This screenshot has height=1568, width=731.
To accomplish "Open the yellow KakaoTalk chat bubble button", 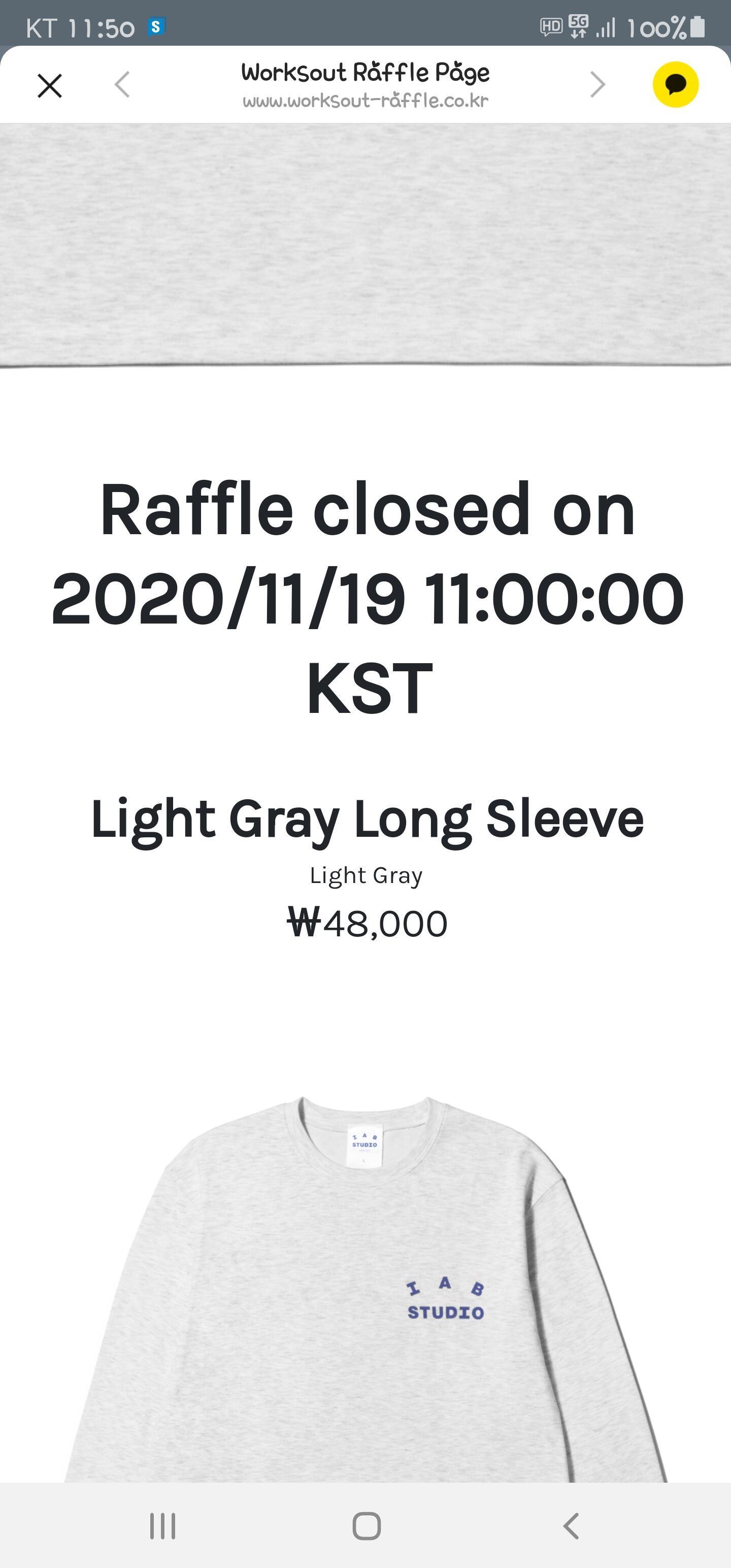I will click(x=676, y=85).
